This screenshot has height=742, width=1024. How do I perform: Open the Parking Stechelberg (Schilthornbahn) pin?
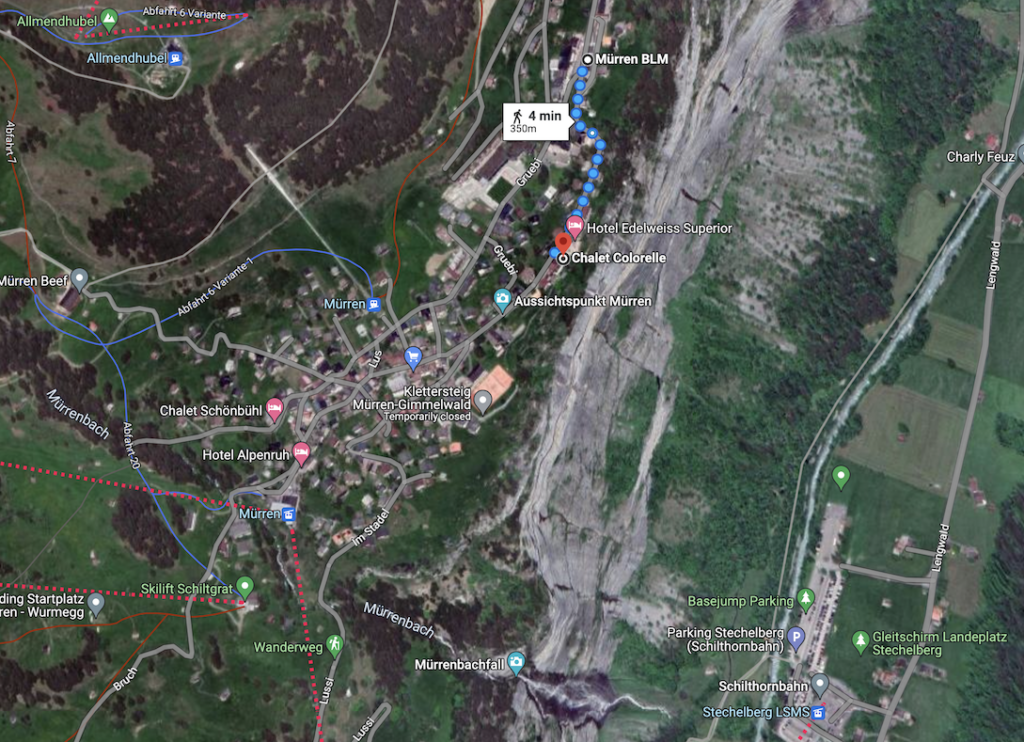coord(796,638)
